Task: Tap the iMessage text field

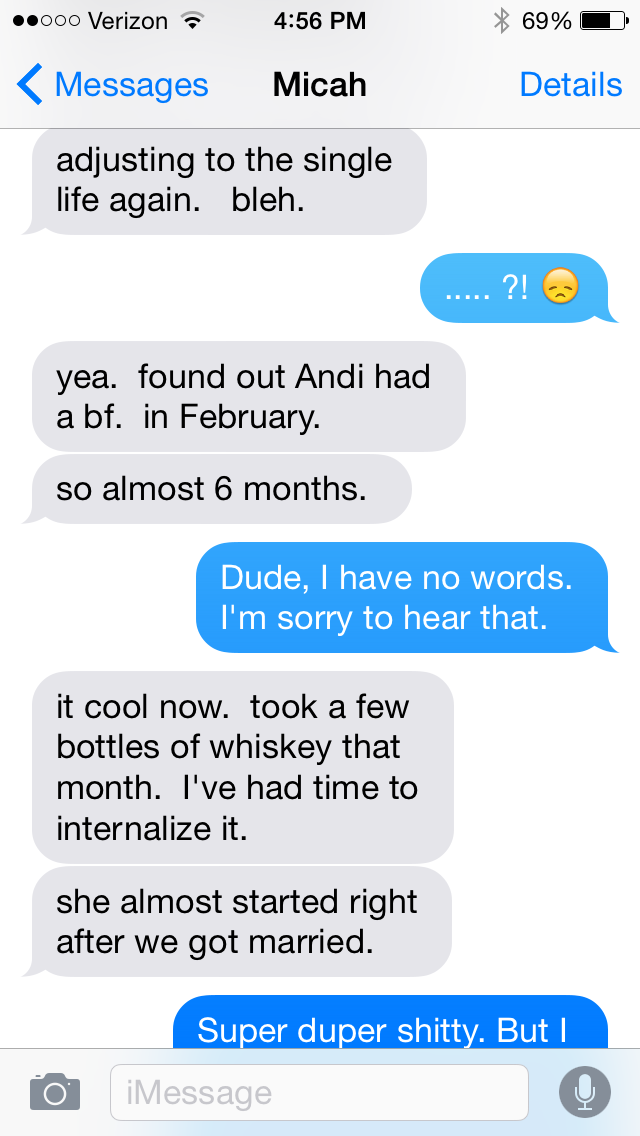Action: click(x=318, y=1092)
